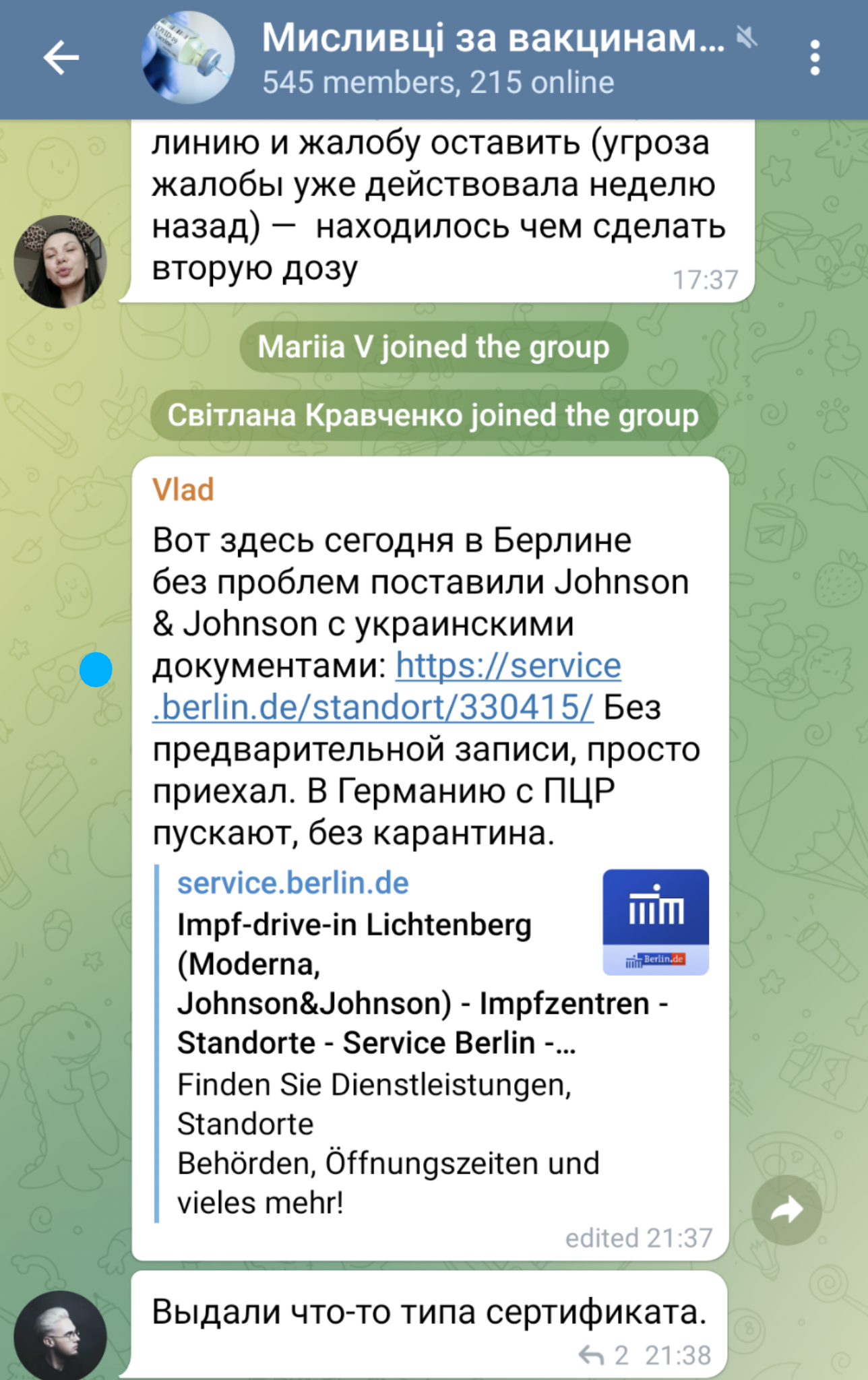Open the white-haired user's avatar
Image resolution: width=868 pixels, height=1380 pixels.
[61, 1336]
